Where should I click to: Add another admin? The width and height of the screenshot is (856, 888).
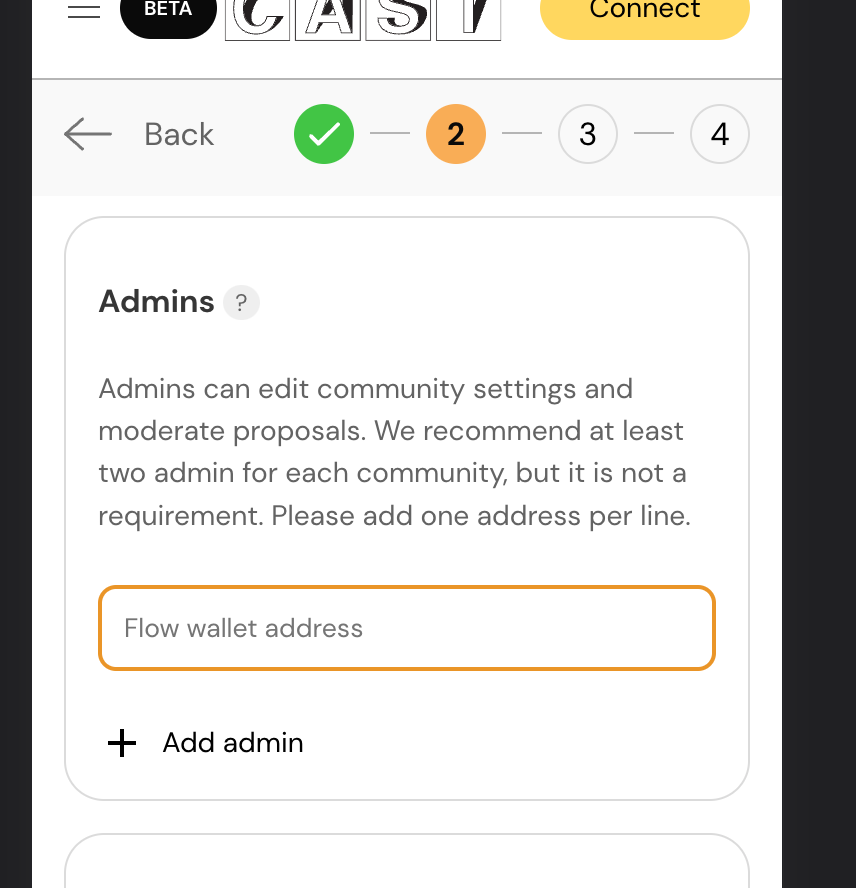[x=206, y=742]
